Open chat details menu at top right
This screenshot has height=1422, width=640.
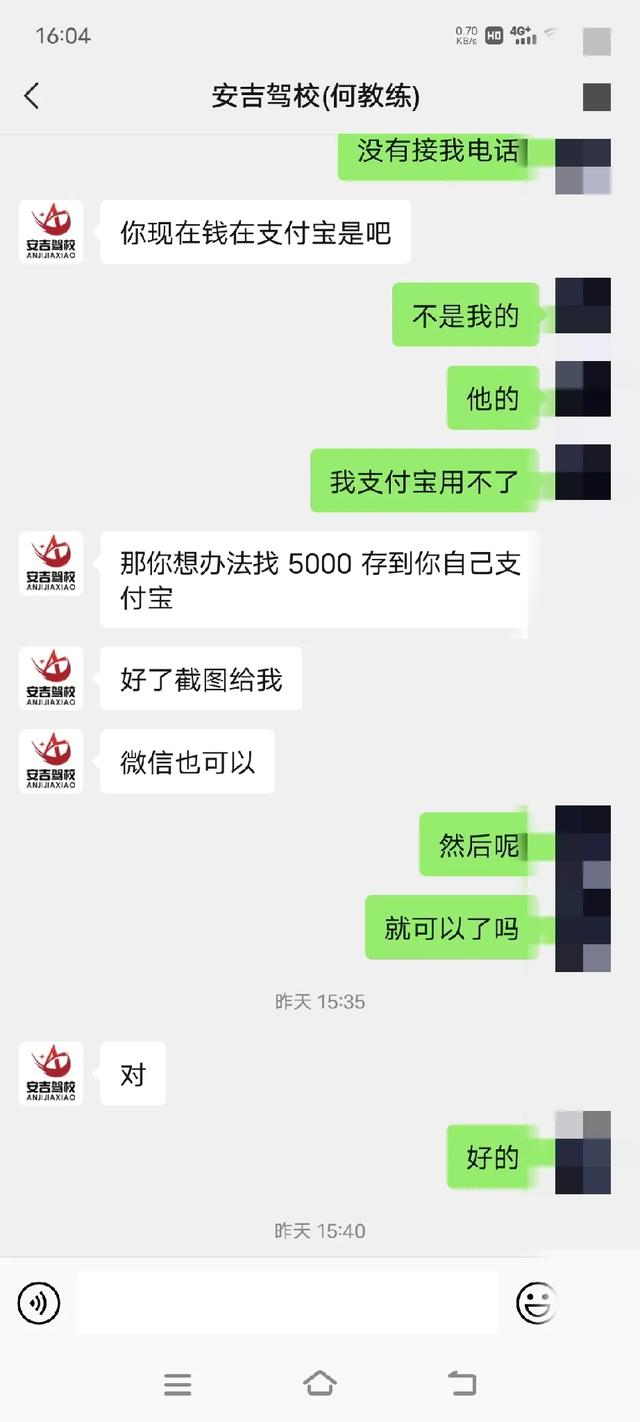pos(597,97)
